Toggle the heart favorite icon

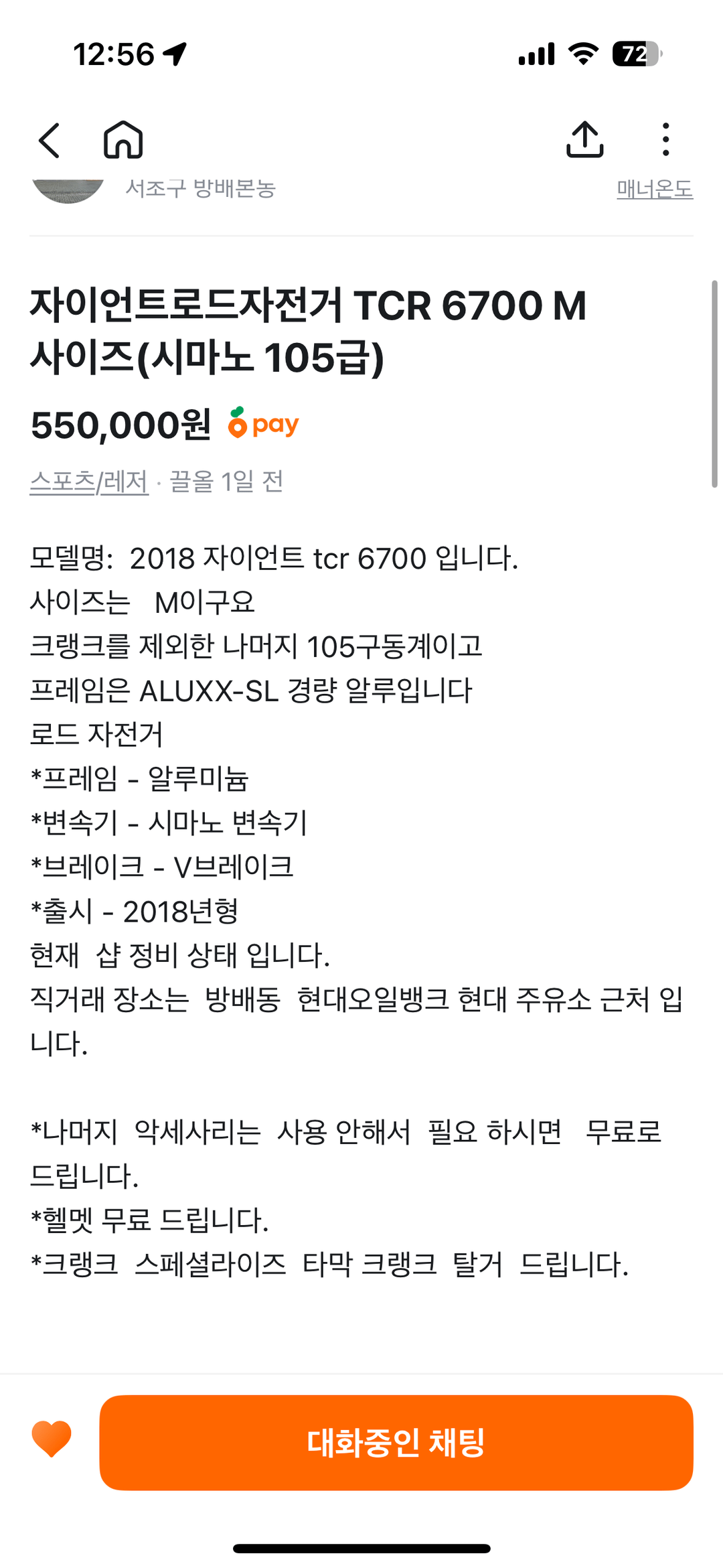[52, 1439]
